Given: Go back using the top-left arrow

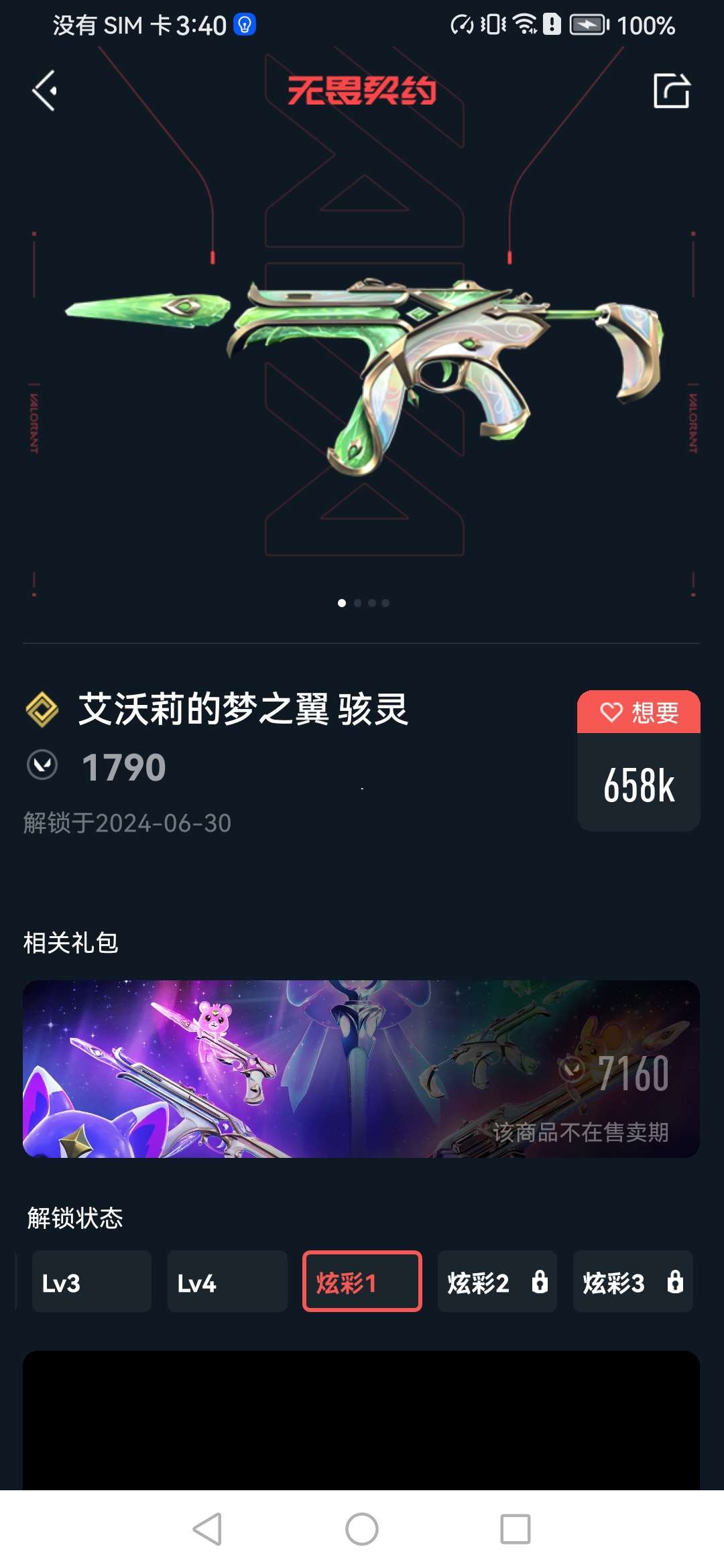Looking at the screenshot, I should pyautogui.click(x=44, y=91).
